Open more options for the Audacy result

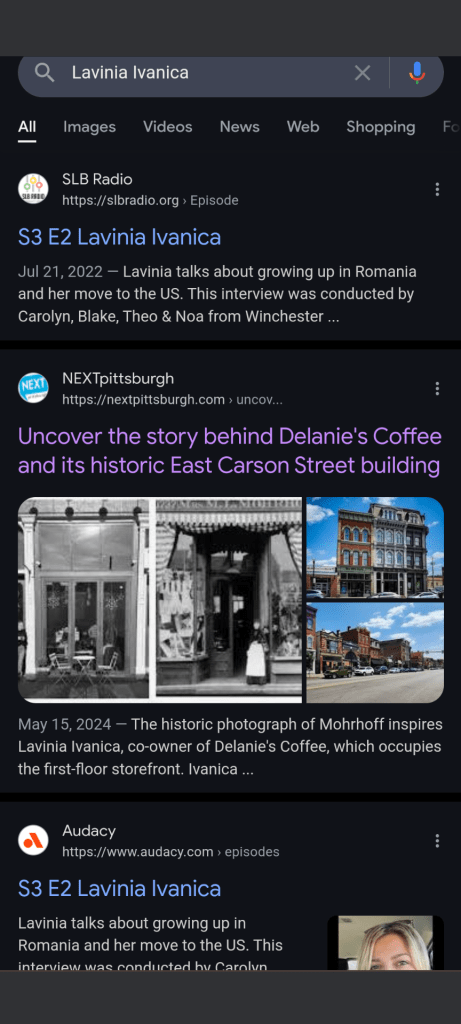tap(437, 840)
